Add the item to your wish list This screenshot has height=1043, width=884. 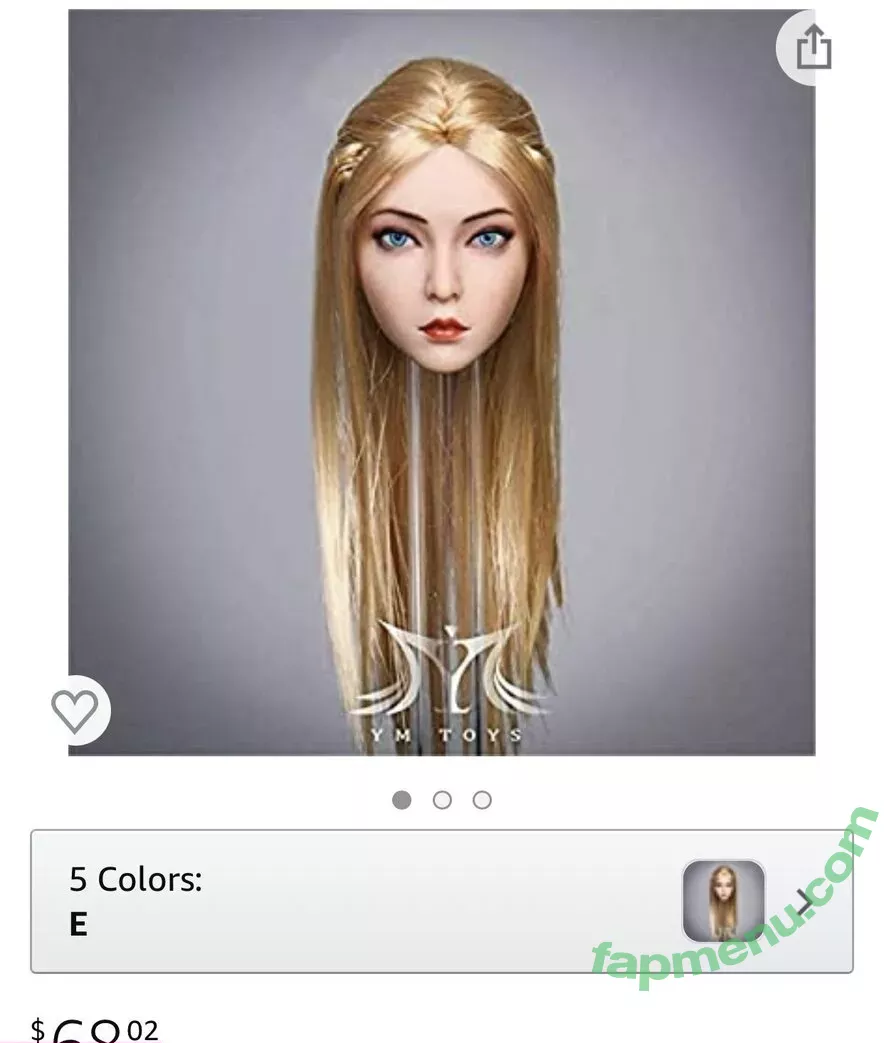(x=76, y=711)
